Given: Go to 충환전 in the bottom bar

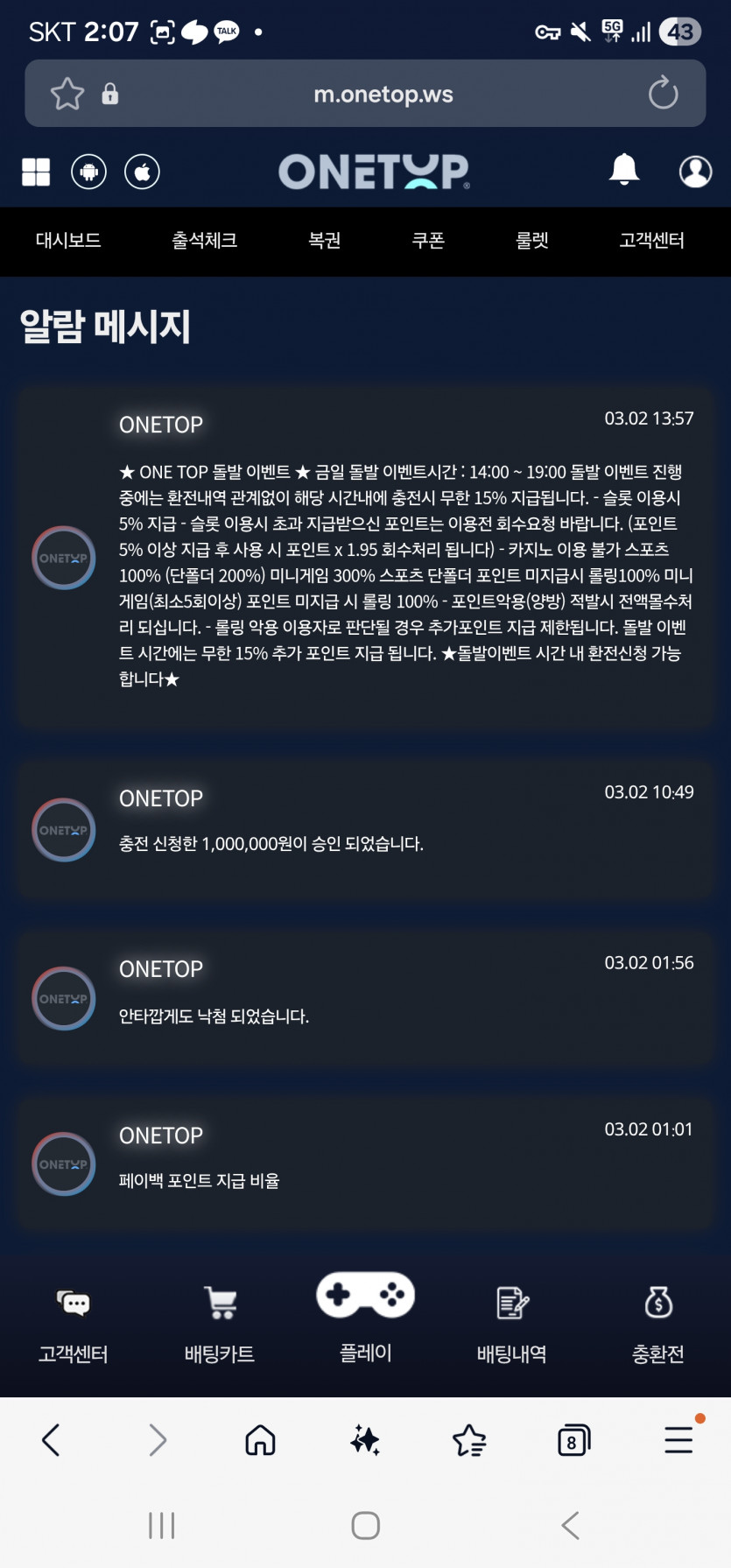Looking at the screenshot, I should coord(658,1325).
